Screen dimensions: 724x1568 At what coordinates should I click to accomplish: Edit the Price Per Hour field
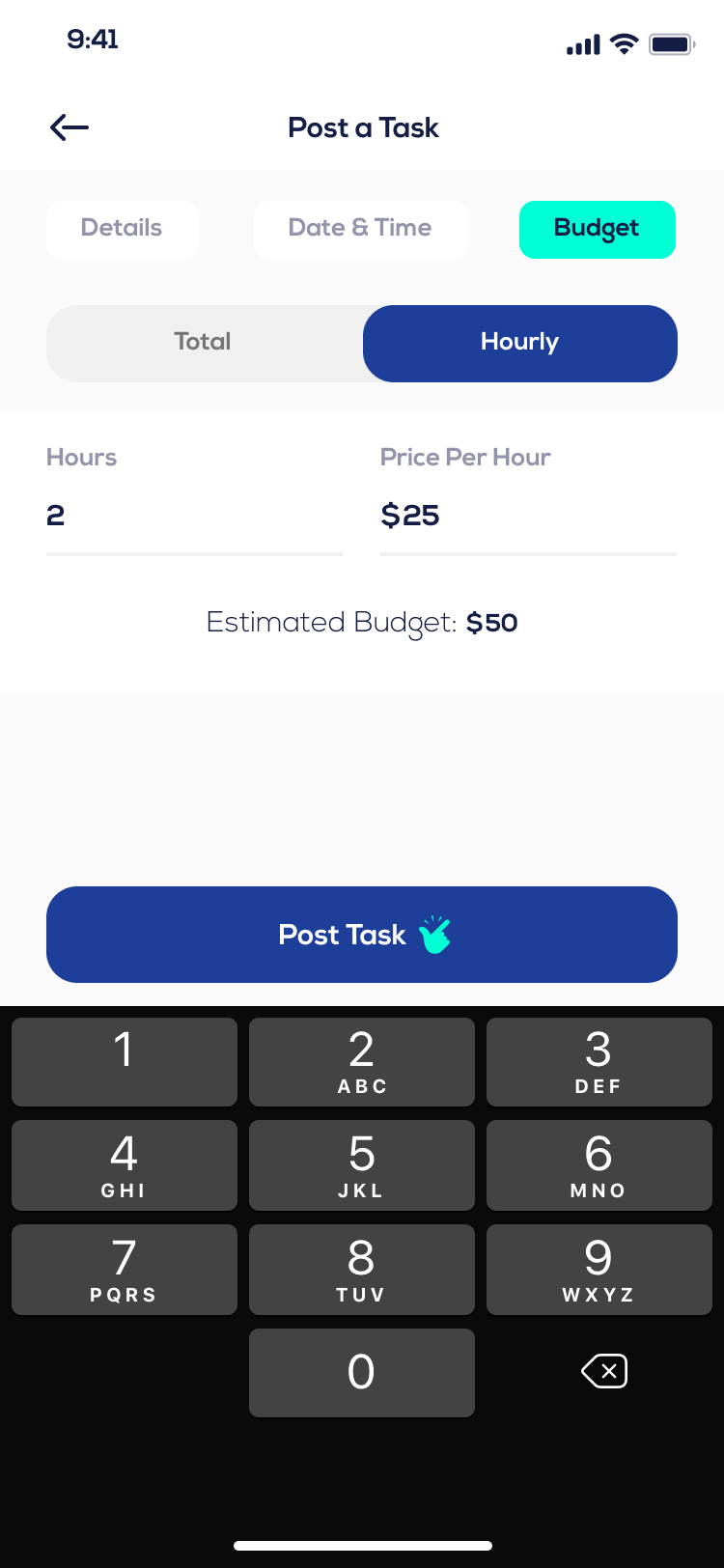coord(527,516)
